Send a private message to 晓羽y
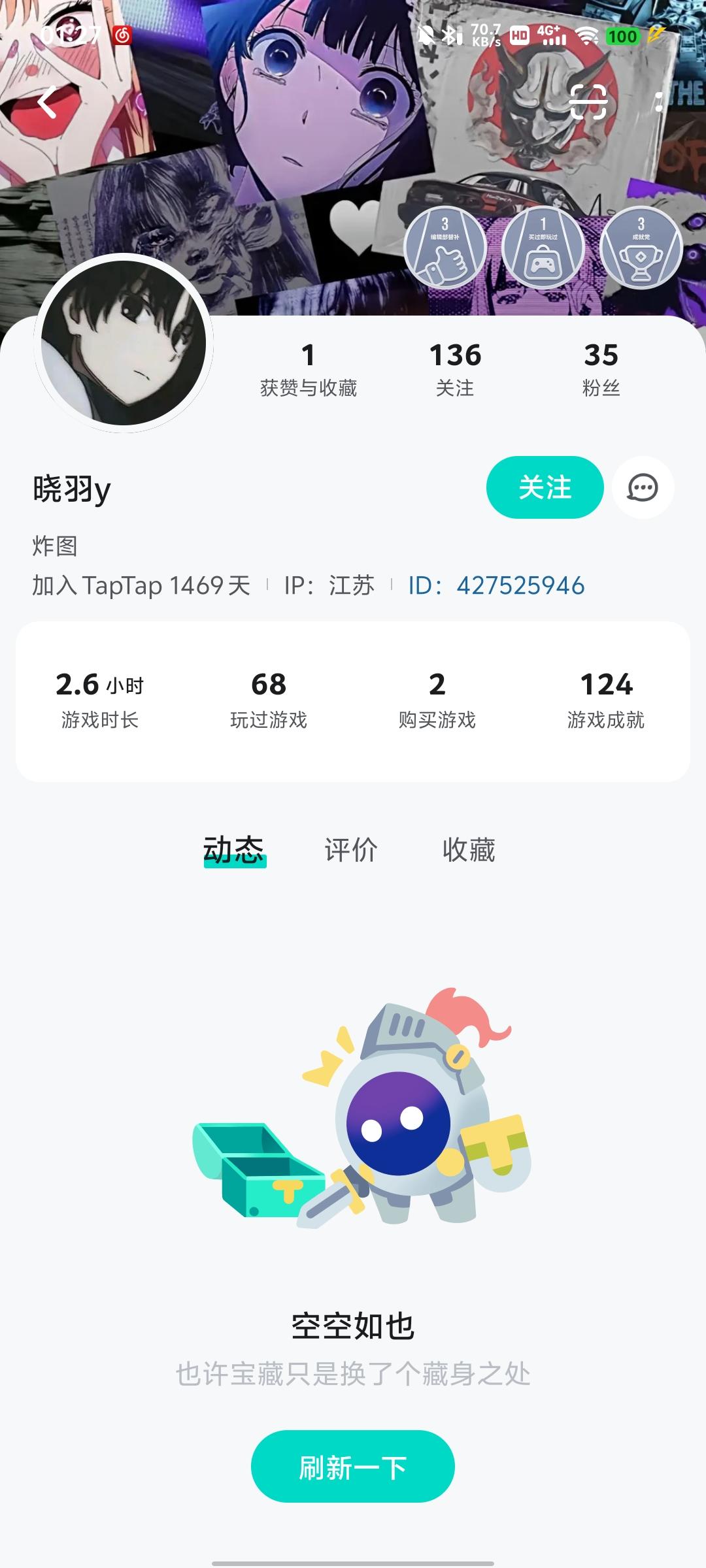Screen dimensions: 706x1568 click(643, 487)
